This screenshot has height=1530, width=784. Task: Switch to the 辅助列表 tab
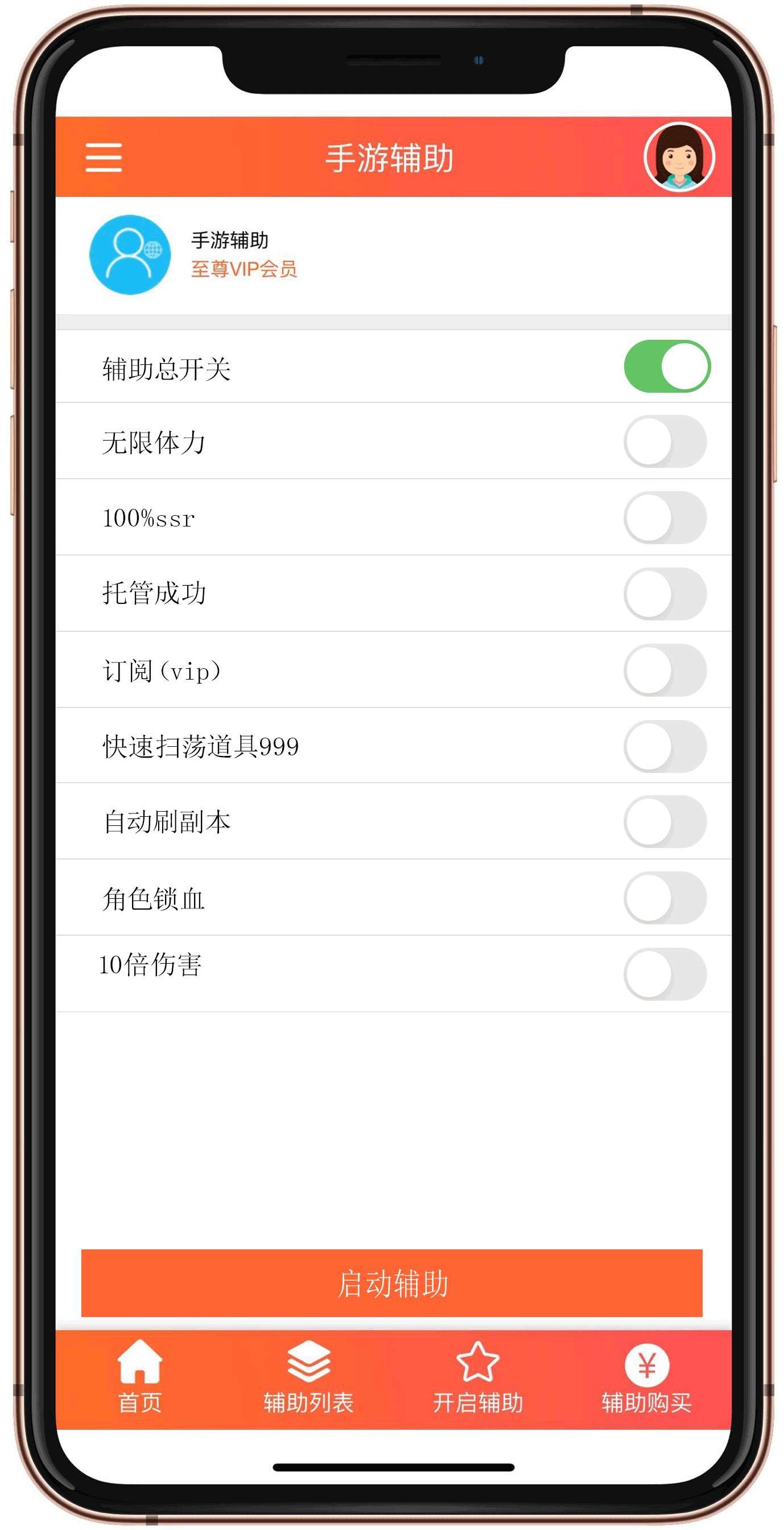pos(308,1378)
